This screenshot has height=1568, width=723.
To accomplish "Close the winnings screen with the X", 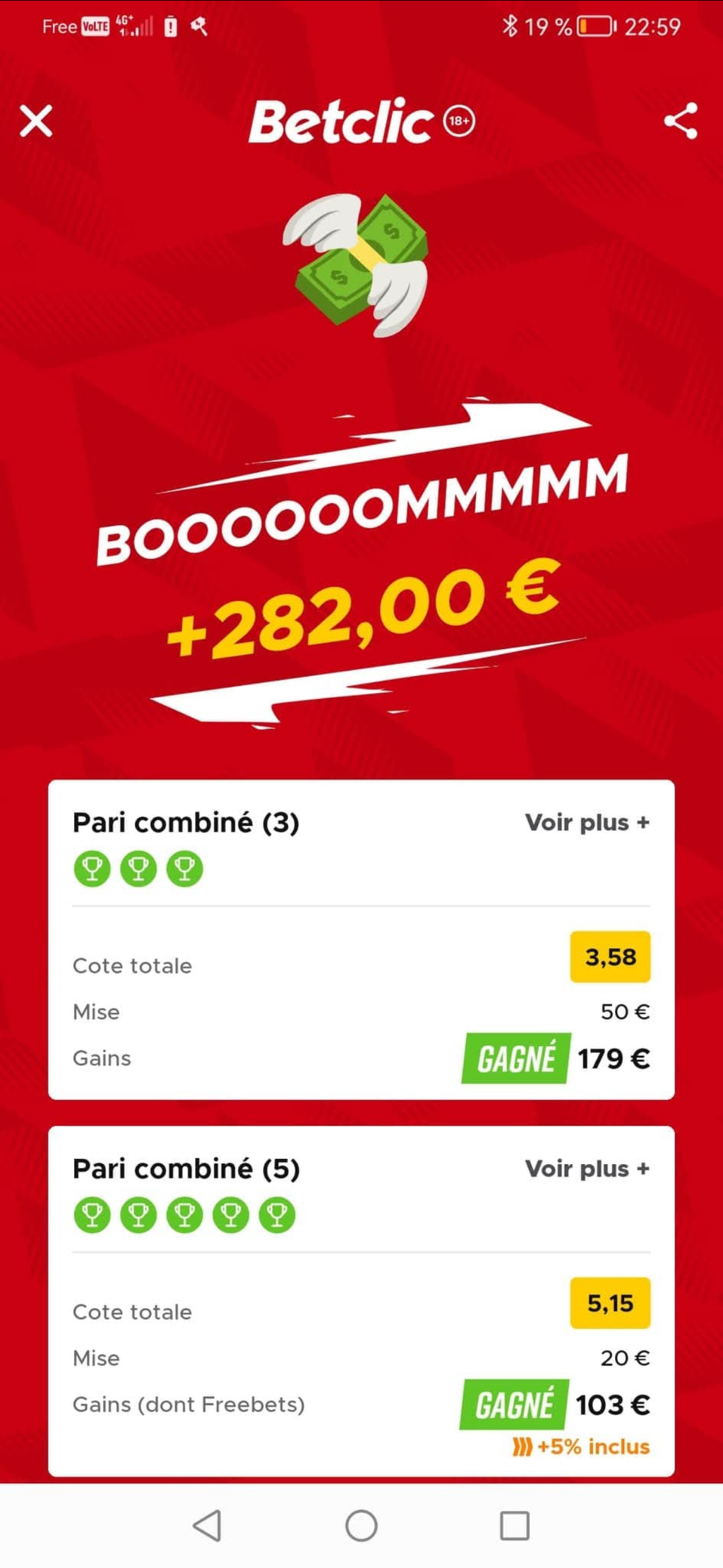I will pyautogui.click(x=36, y=121).
